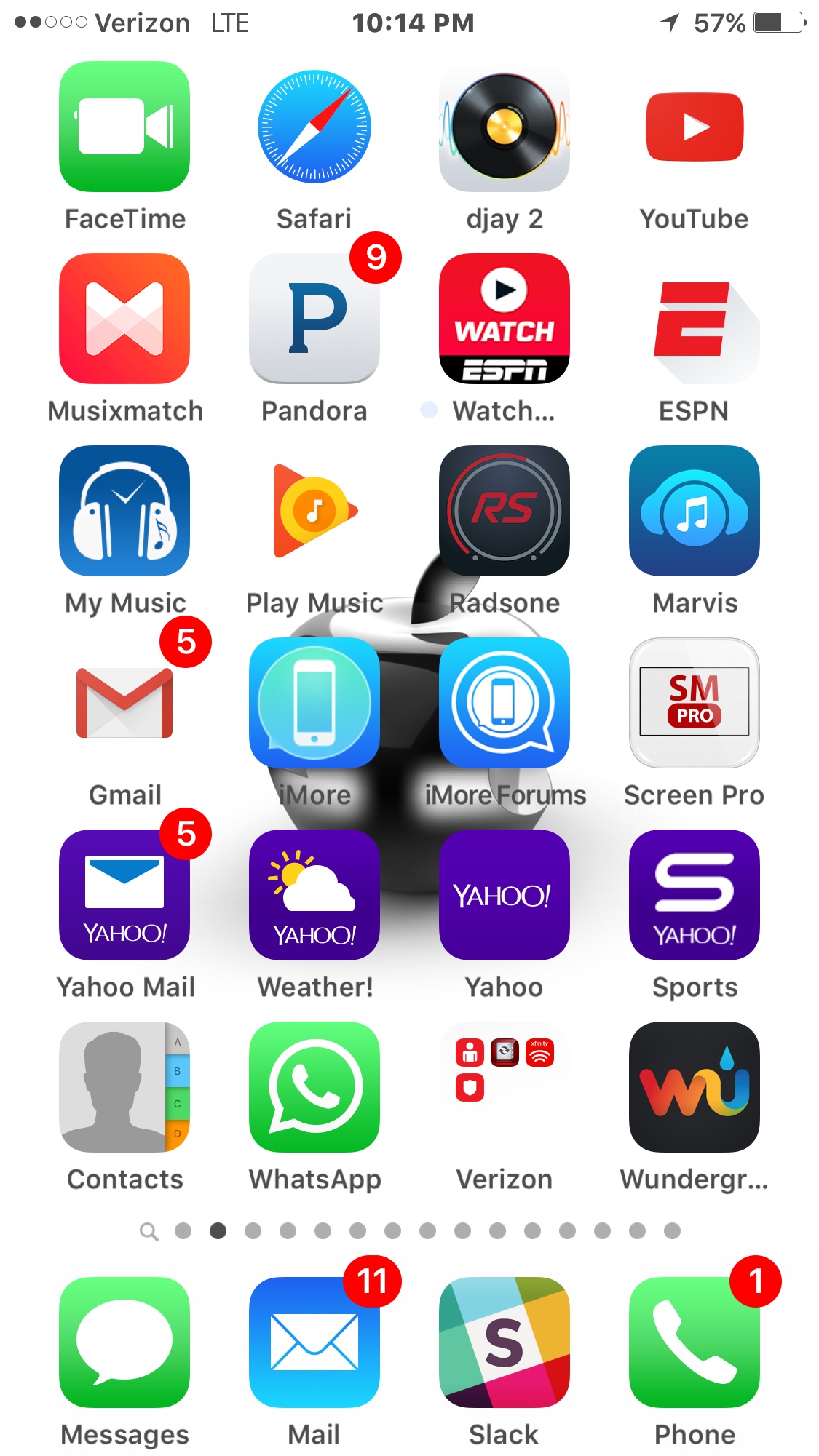Launch Radsone player

(504, 511)
